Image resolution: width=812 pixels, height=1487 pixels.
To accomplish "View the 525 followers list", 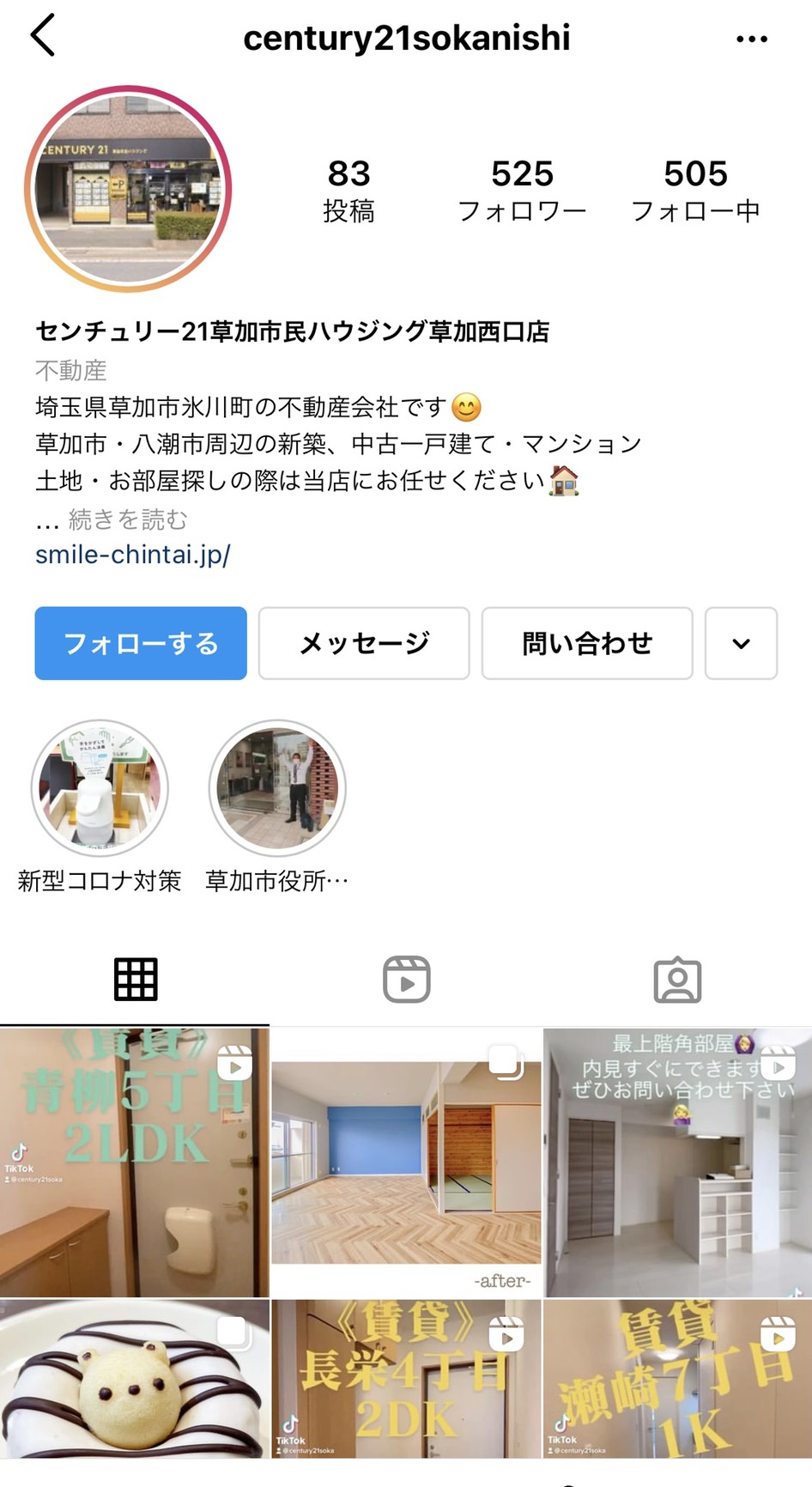I will (x=522, y=191).
